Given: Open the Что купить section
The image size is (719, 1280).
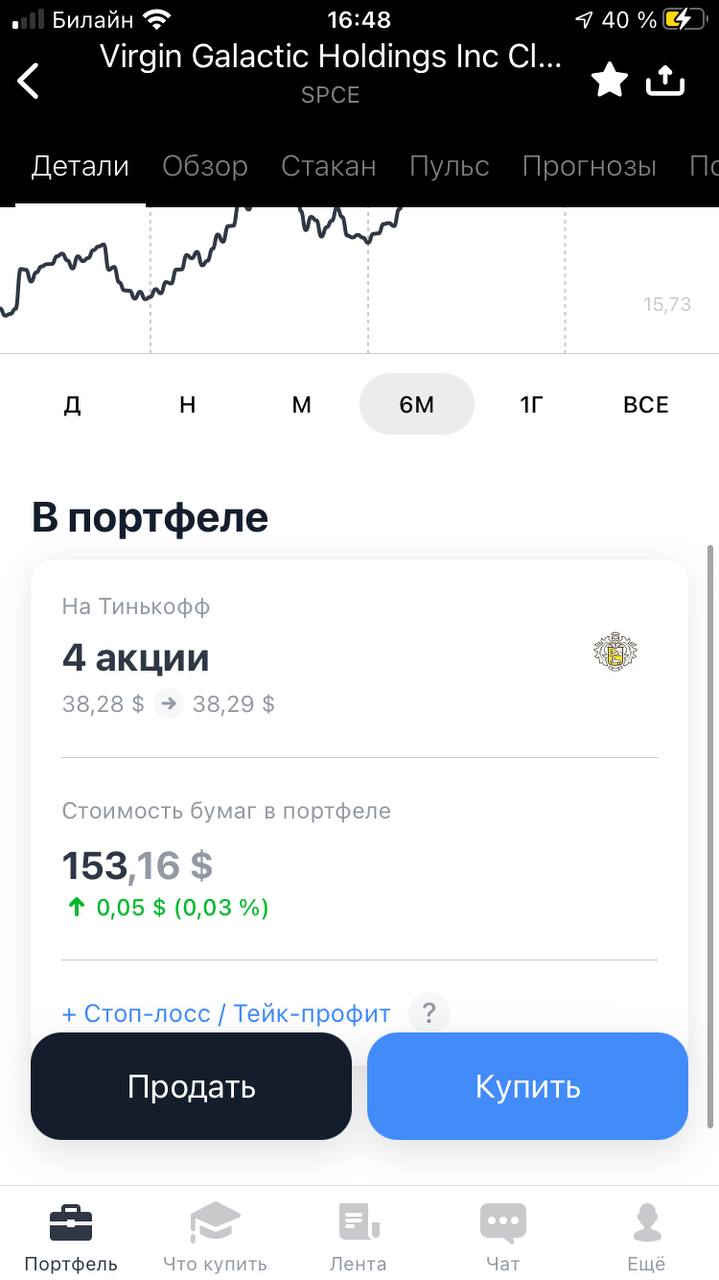Looking at the screenshot, I should pyautogui.click(x=215, y=1237).
